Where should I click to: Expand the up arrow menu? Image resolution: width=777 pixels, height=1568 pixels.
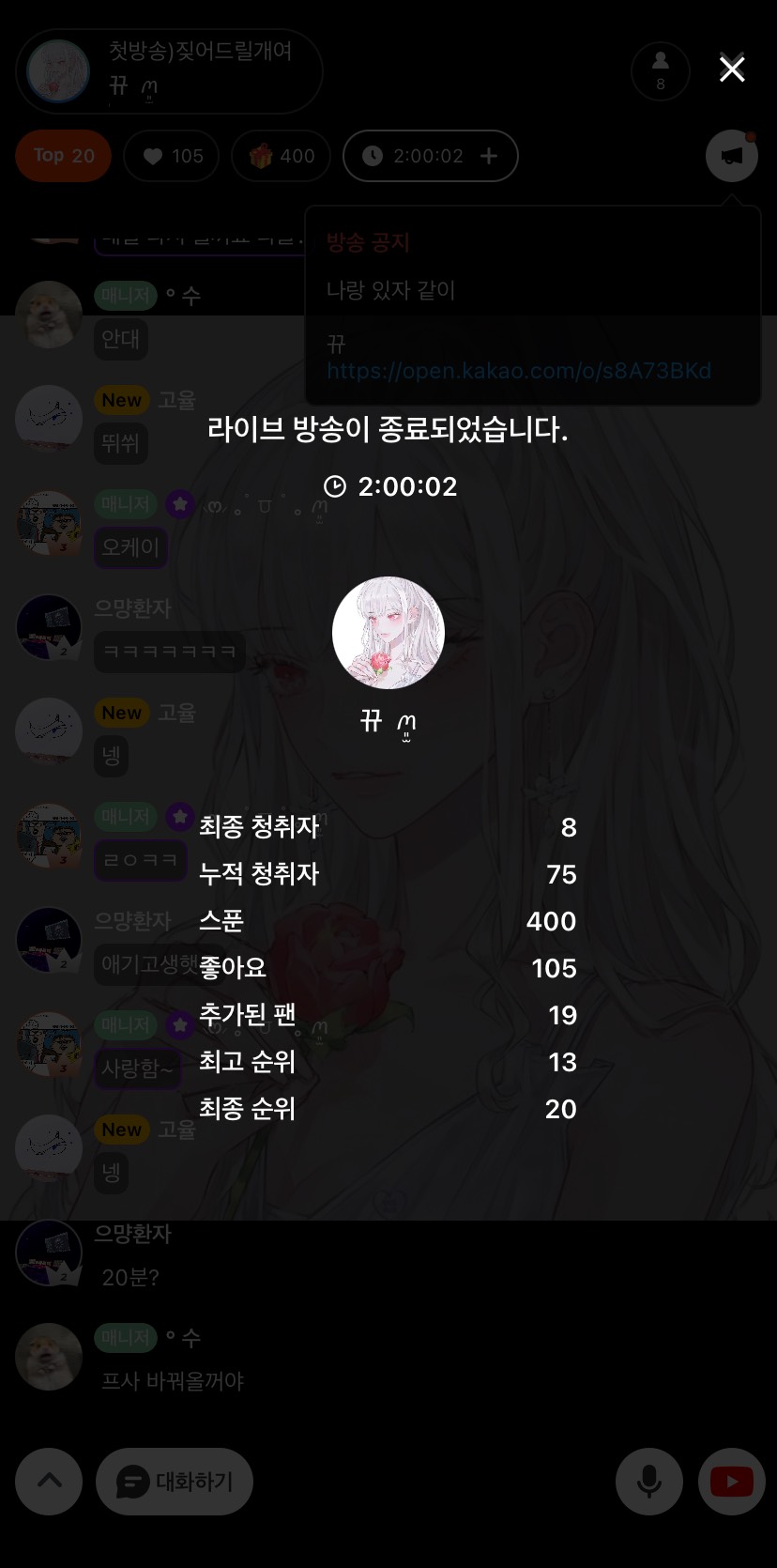pyautogui.click(x=49, y=1482)
